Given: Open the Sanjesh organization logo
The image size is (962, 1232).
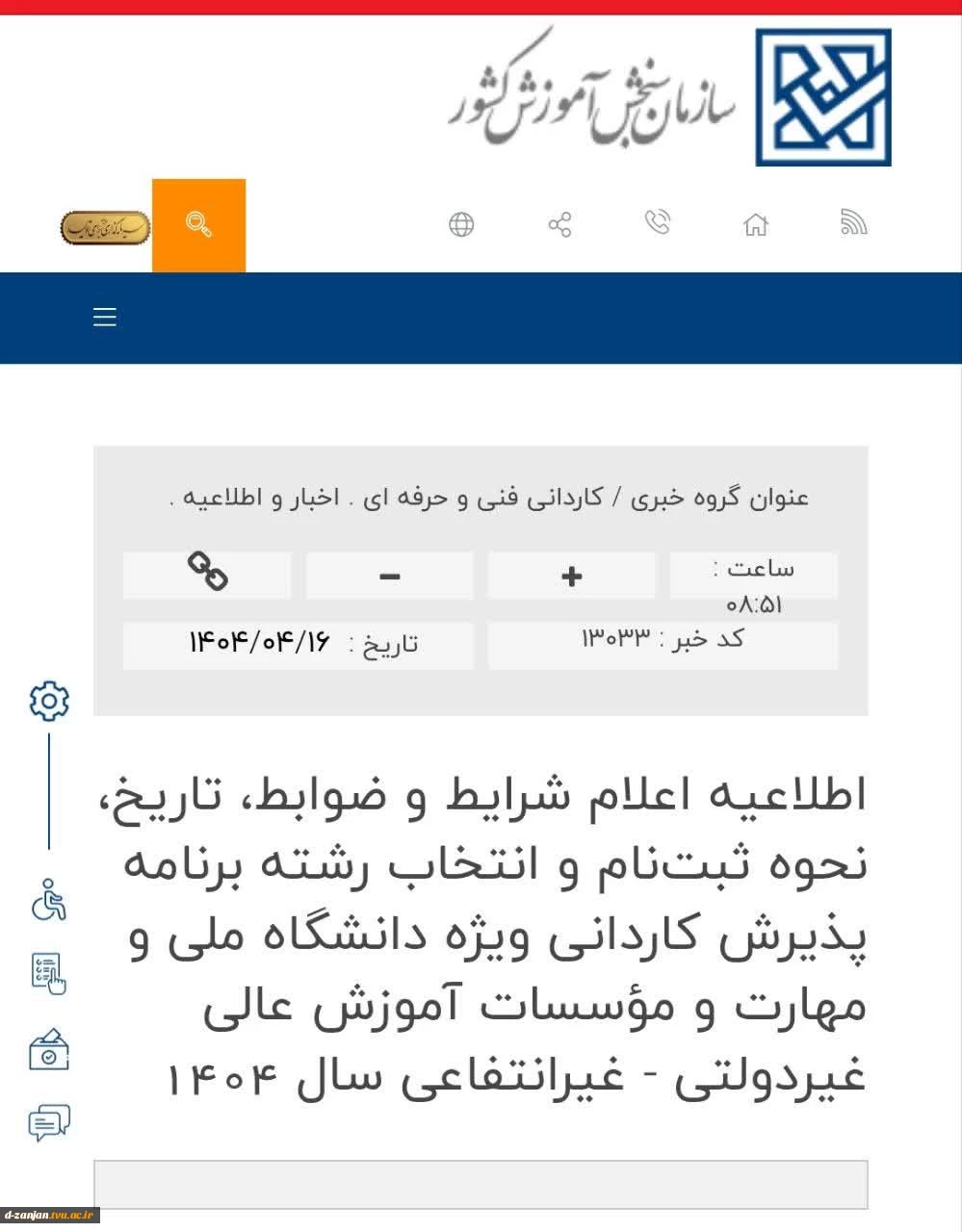Looking at the screenshot, I should coord(822,97).
